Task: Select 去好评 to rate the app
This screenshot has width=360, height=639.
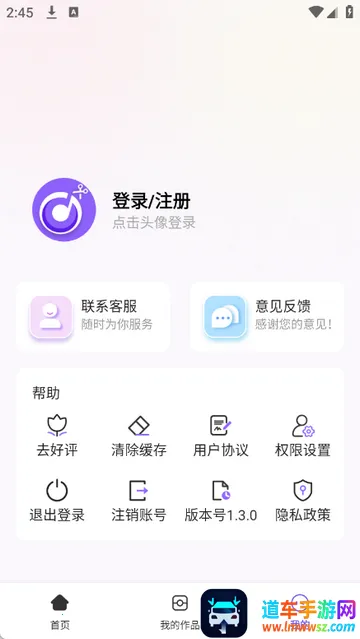Action: (x=57, y=436)
